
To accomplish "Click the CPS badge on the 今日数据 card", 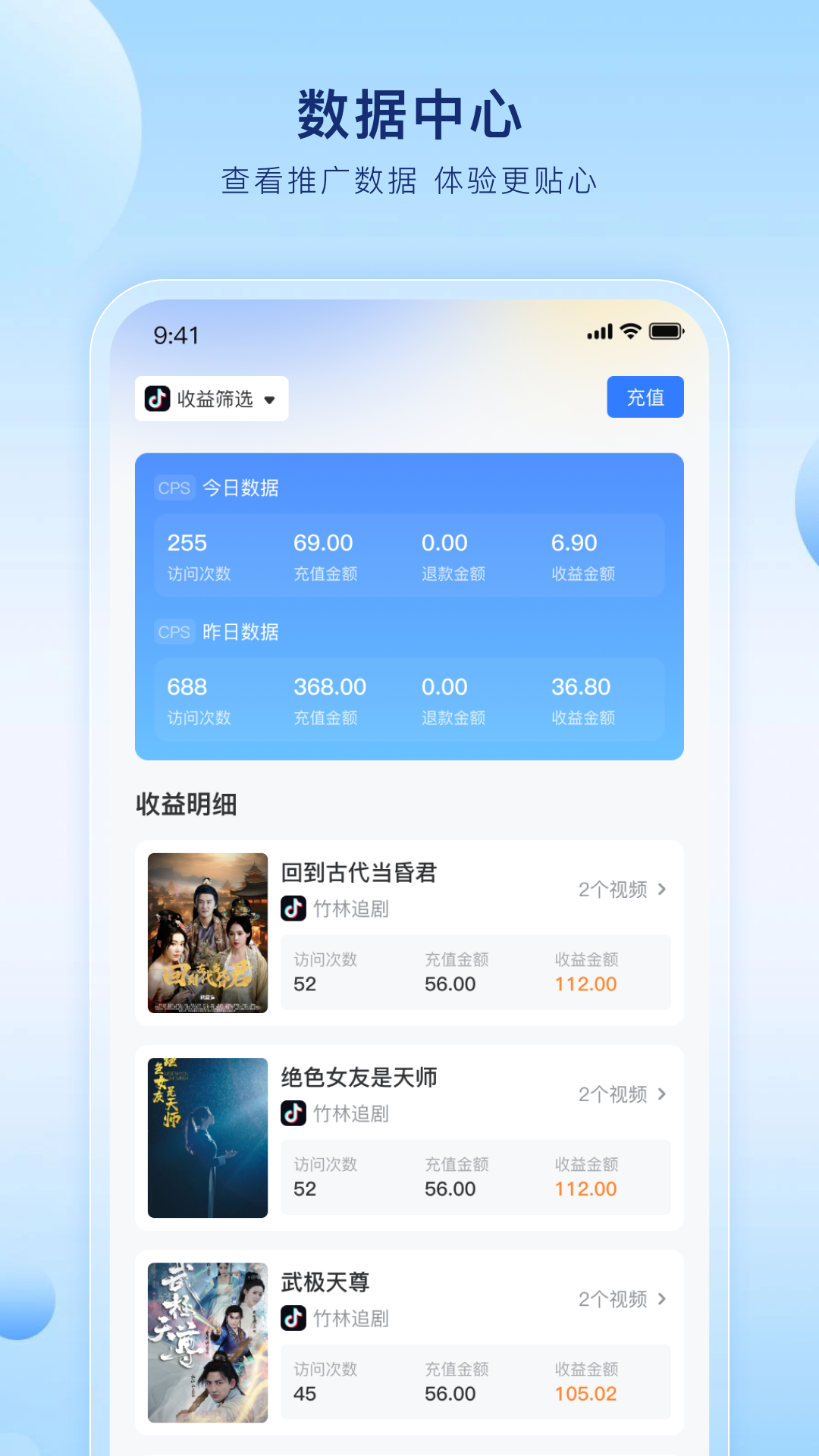I will [174, 488].
